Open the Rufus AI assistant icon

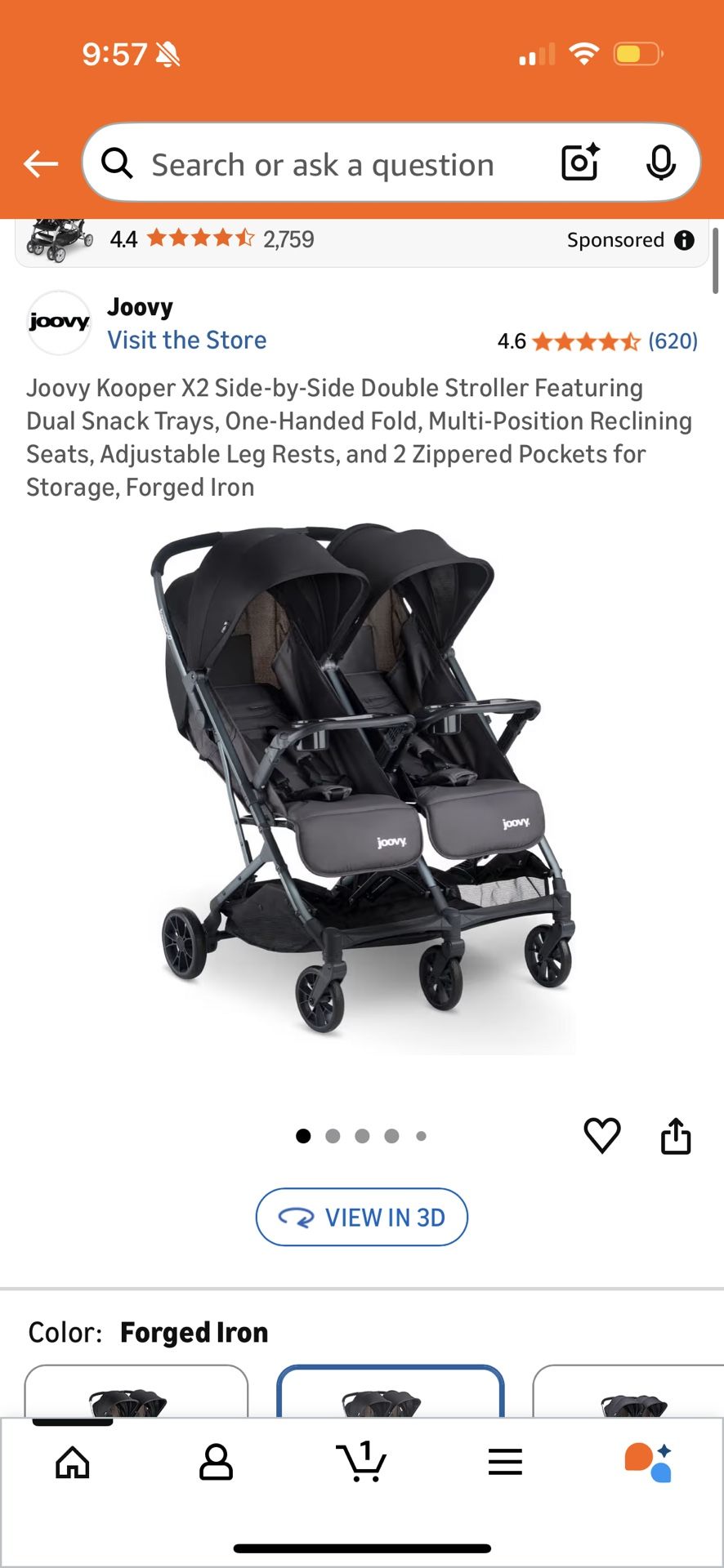(651, 1462)
